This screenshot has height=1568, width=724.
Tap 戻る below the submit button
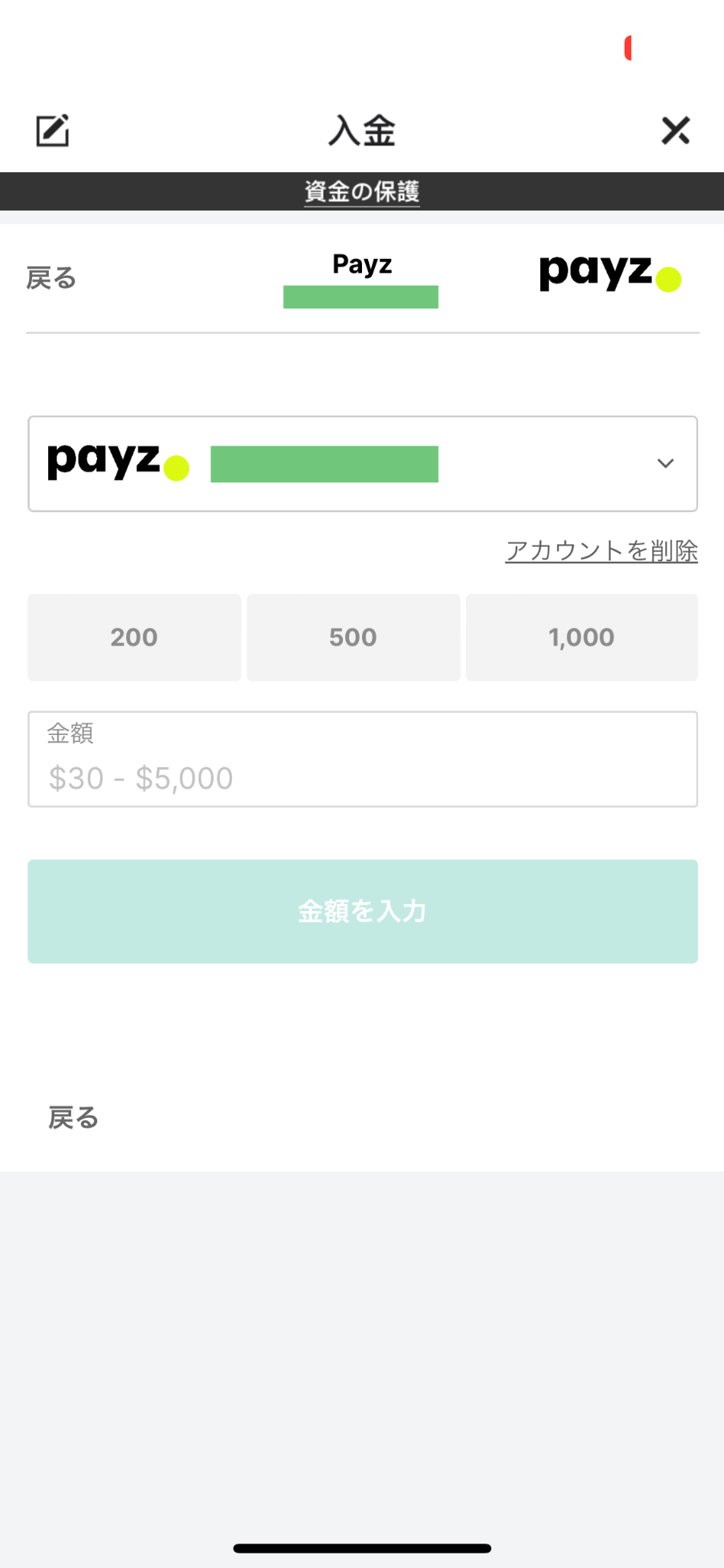73,1118
